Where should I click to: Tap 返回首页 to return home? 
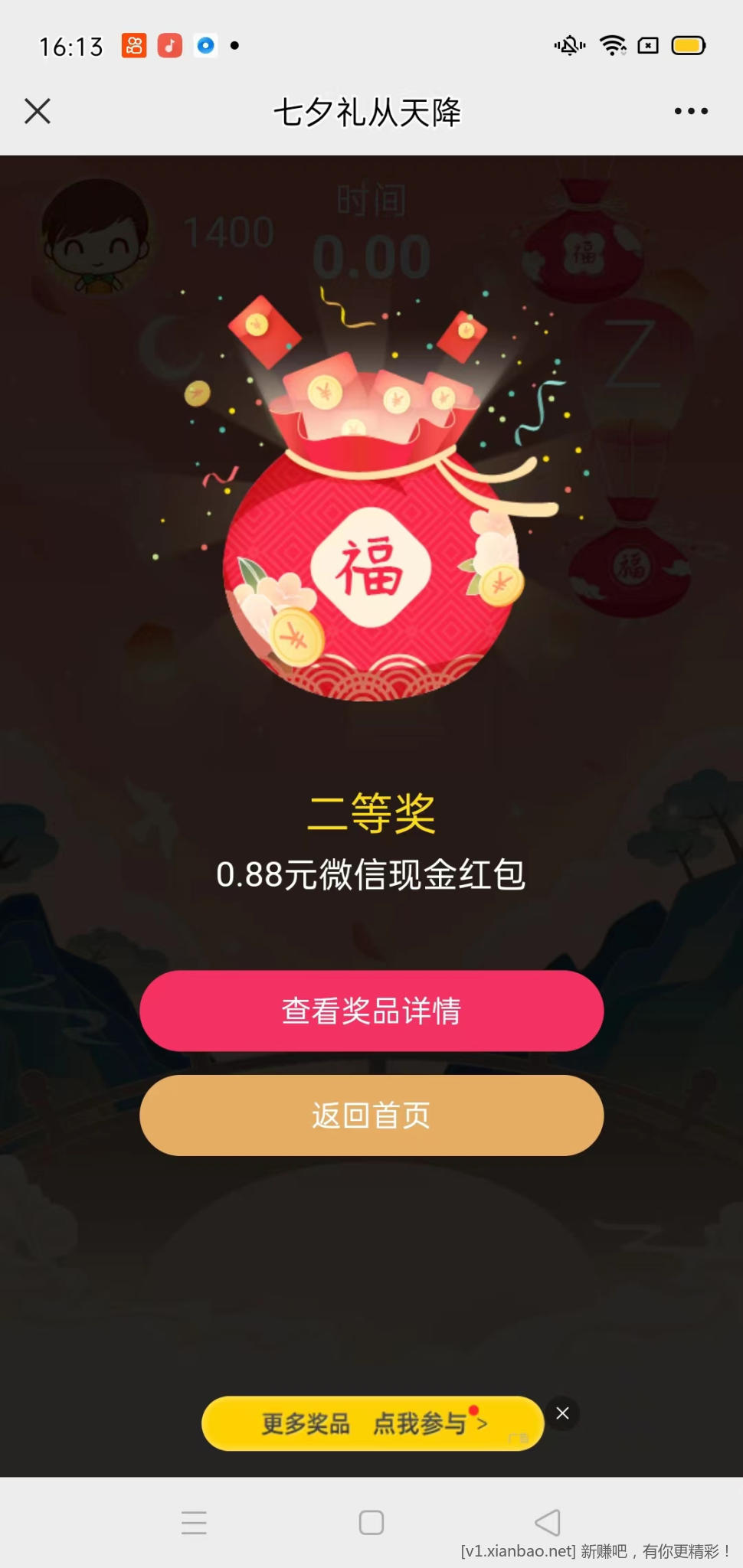click(371, 1116)
